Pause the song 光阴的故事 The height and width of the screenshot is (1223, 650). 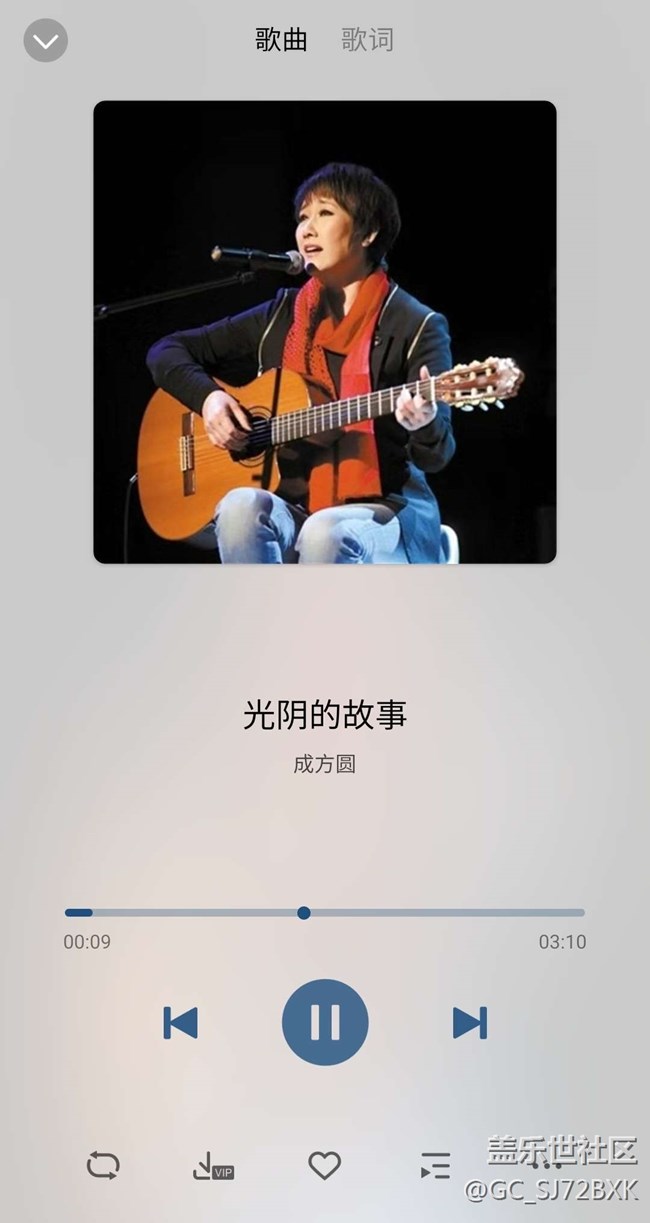(325, 1022)
